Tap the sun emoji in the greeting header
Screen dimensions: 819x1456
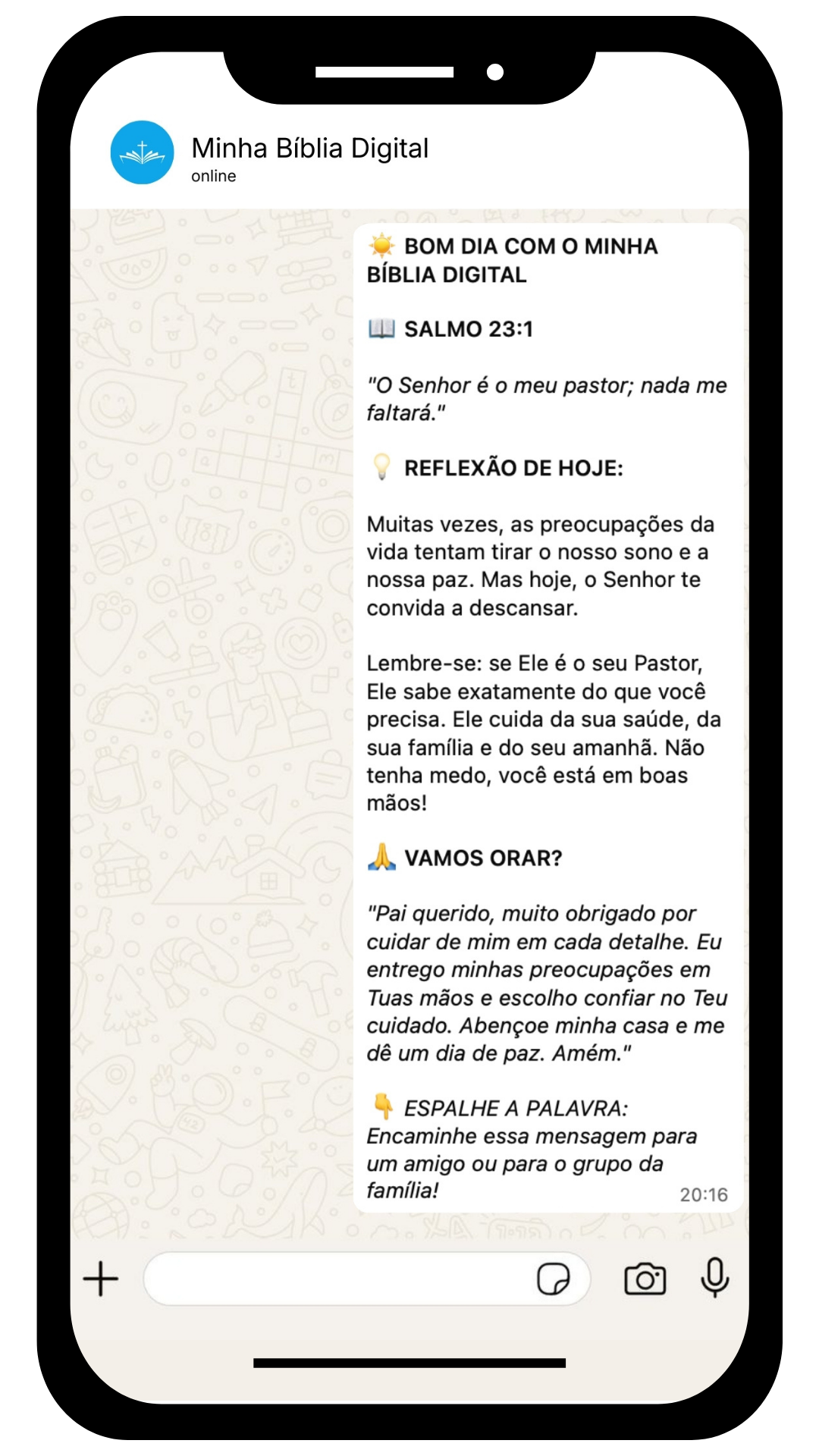pyautogui.click(x=381, y=245)
